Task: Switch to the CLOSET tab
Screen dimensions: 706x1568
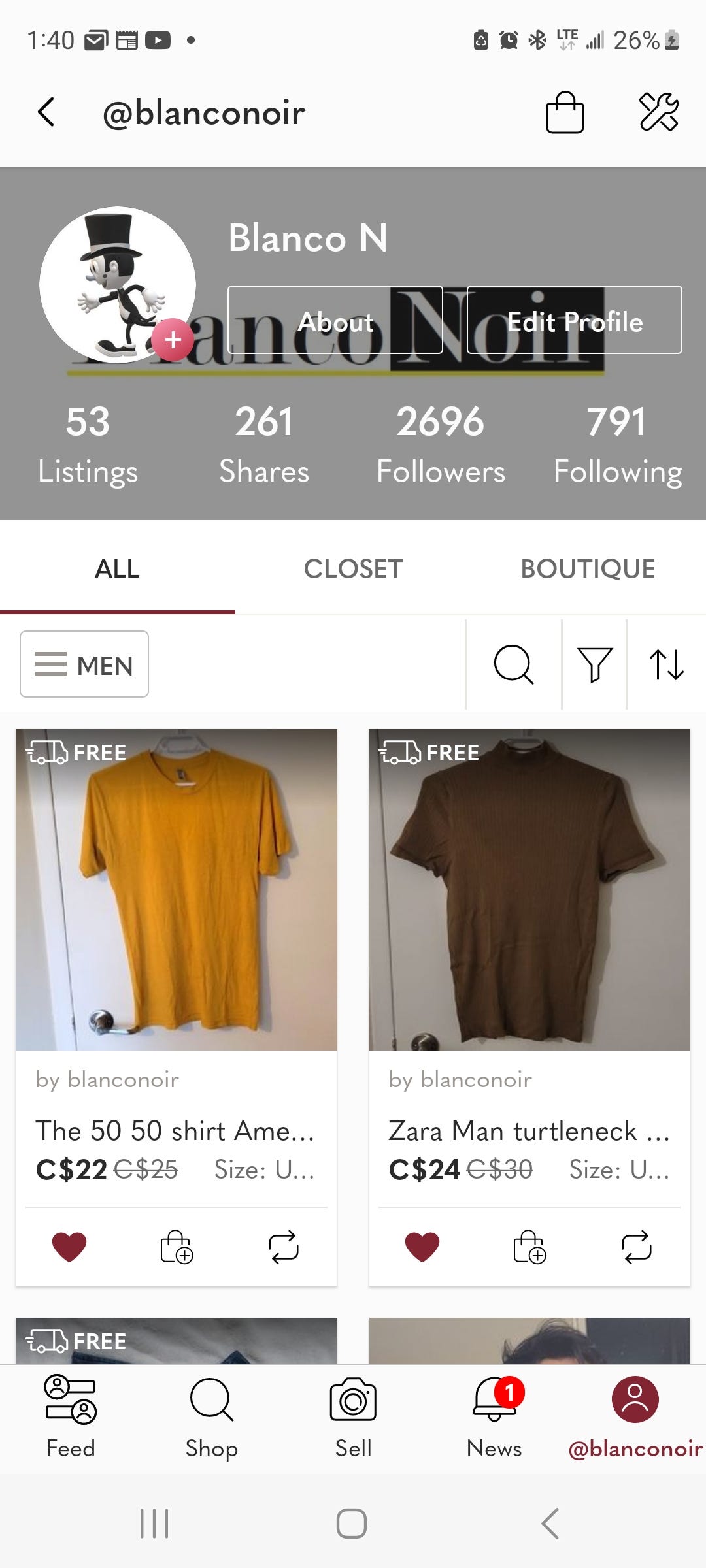Action: click(353, 568)
